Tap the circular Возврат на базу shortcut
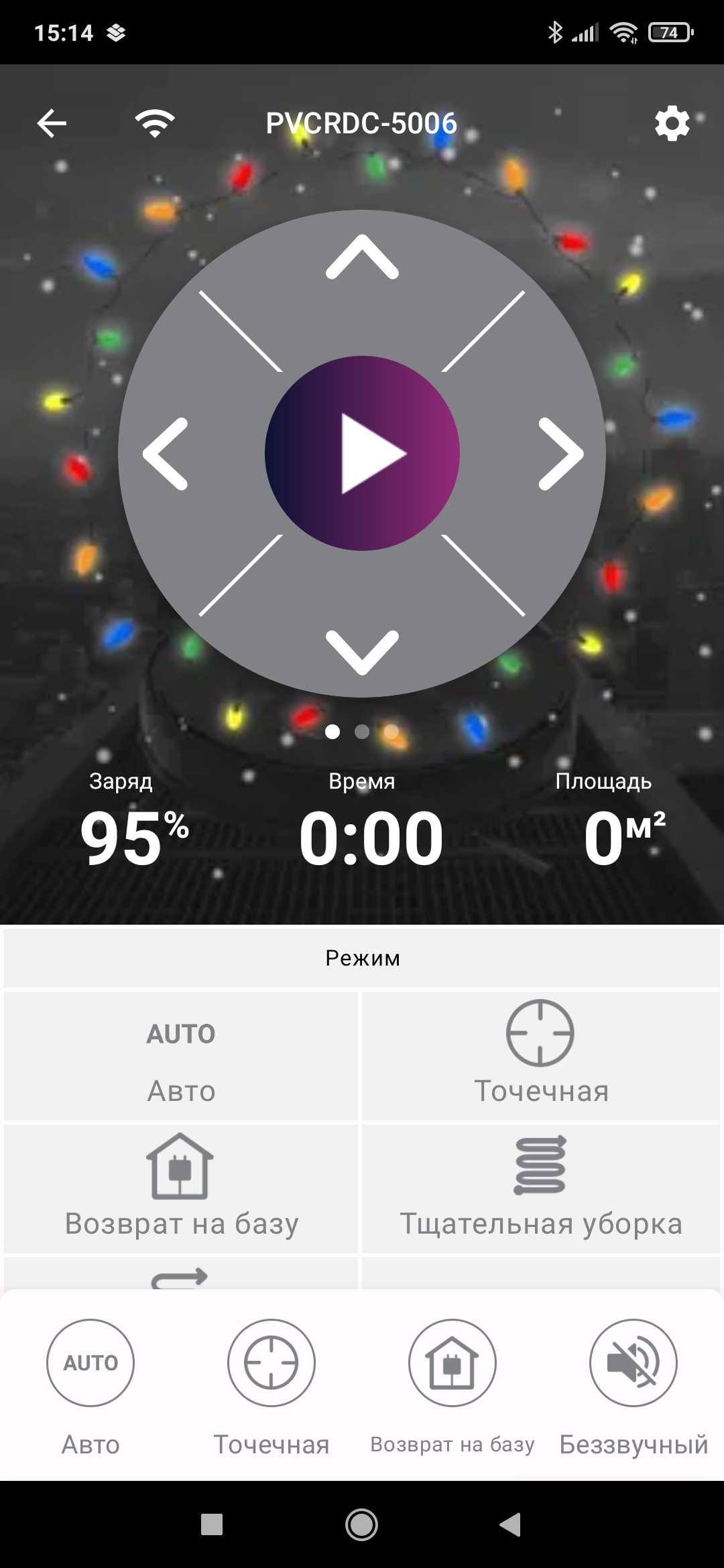 click(x=452, y=1363)
